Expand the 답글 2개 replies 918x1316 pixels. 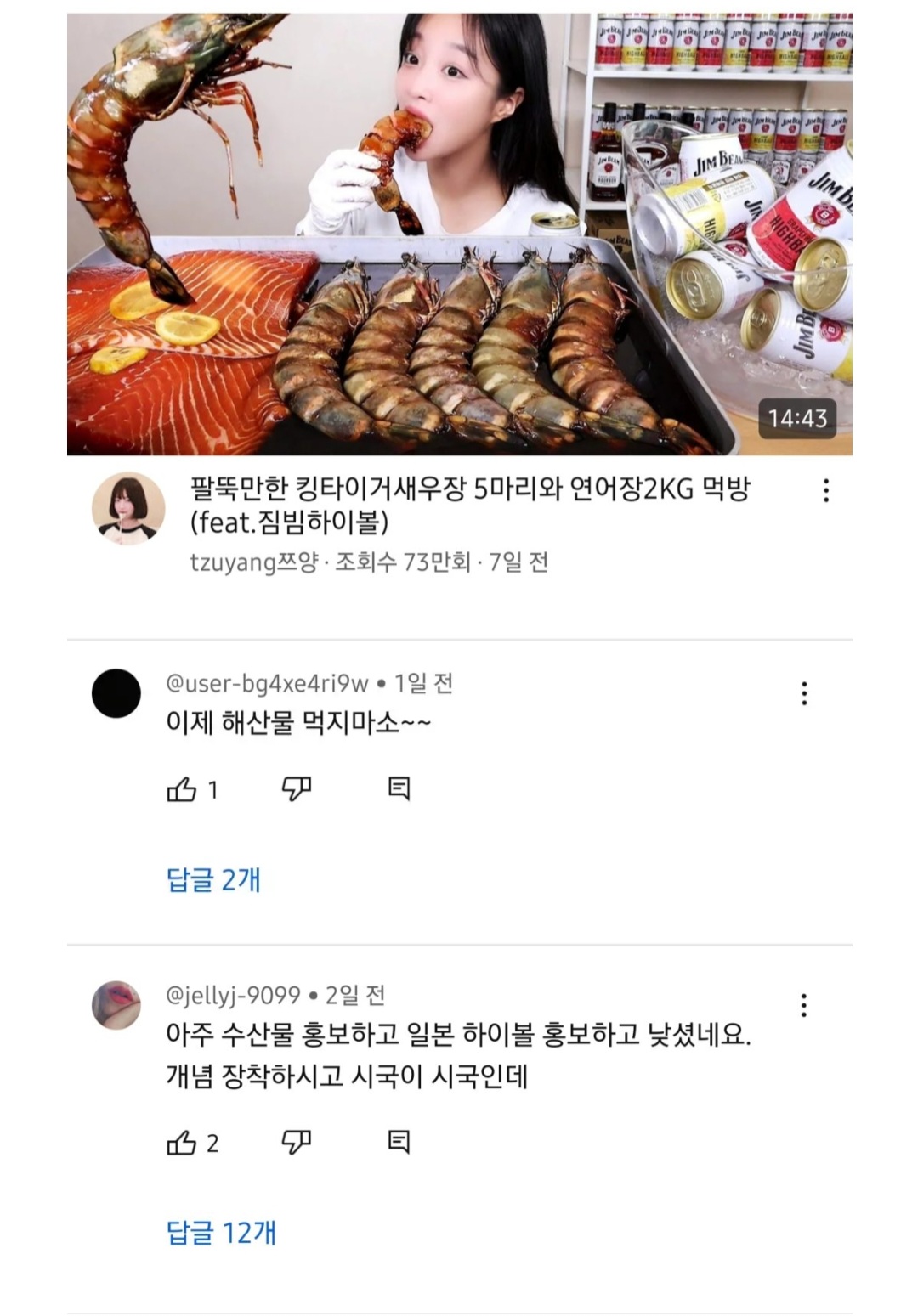(x=213, y=879)
